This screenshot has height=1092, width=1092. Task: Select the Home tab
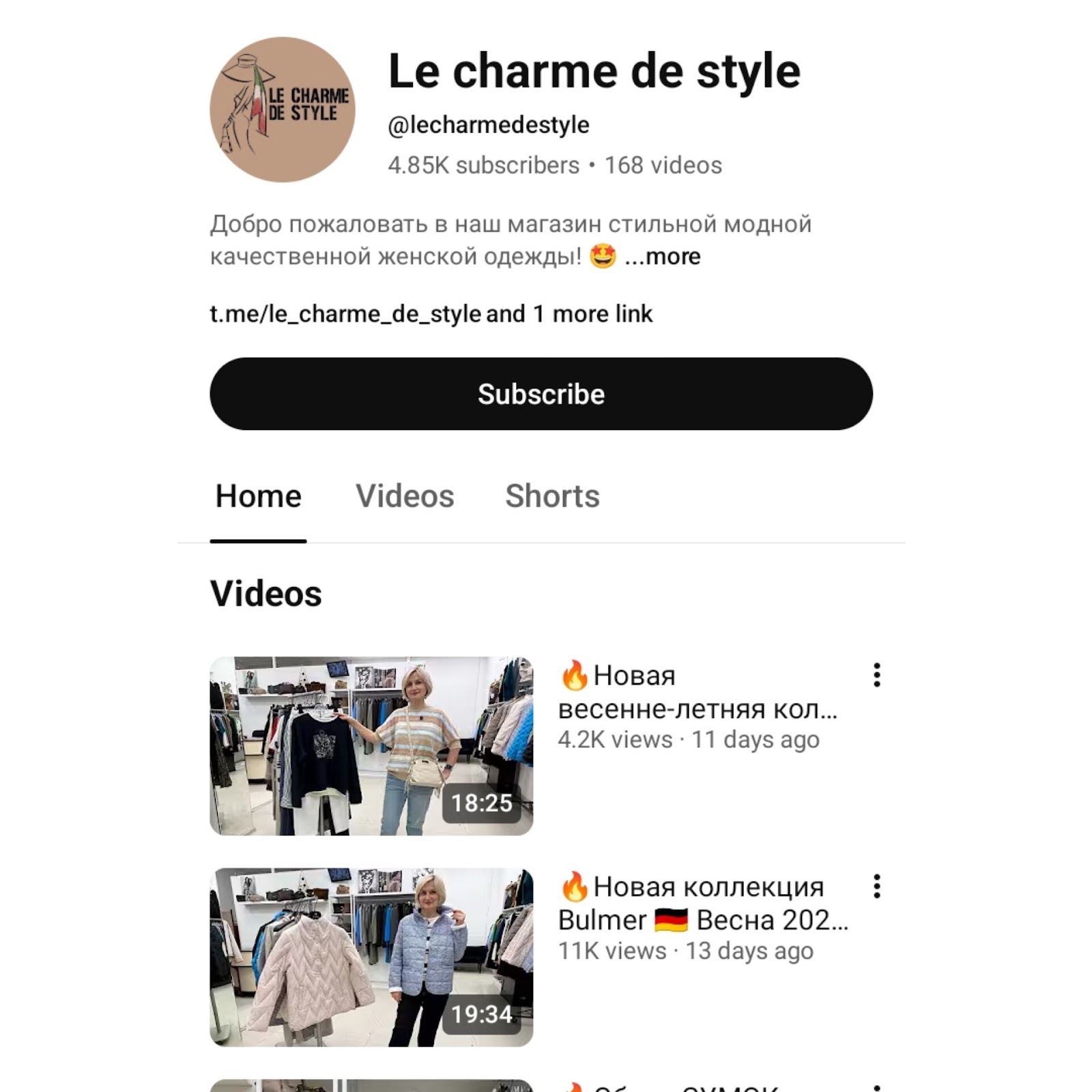click(258, 496)
